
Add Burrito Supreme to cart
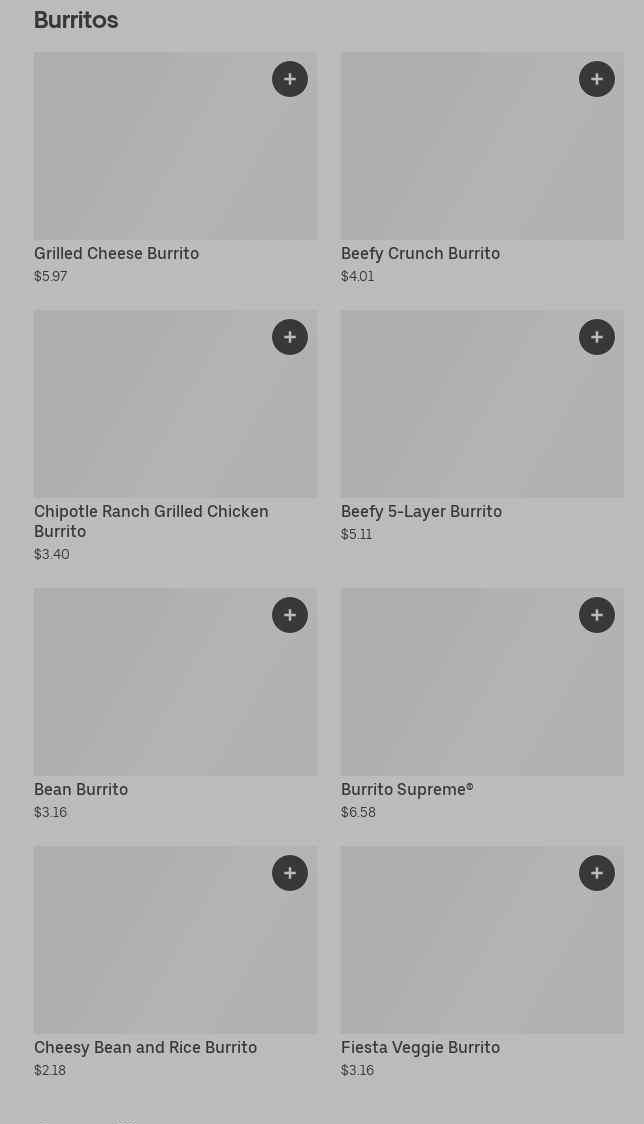click(597, 615)
